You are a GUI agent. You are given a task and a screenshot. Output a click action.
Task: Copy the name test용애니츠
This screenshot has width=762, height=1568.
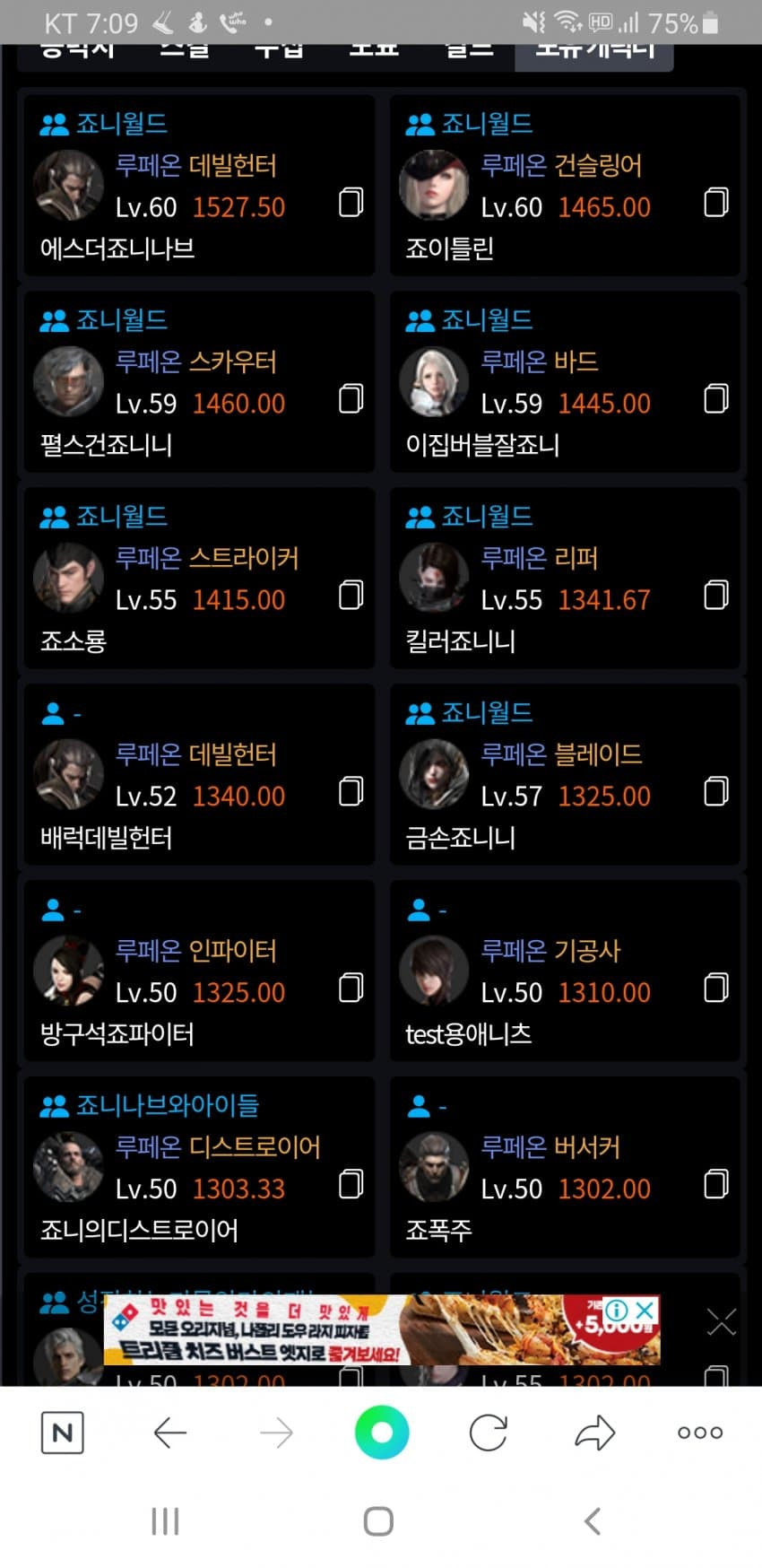[x=715, y=988]
